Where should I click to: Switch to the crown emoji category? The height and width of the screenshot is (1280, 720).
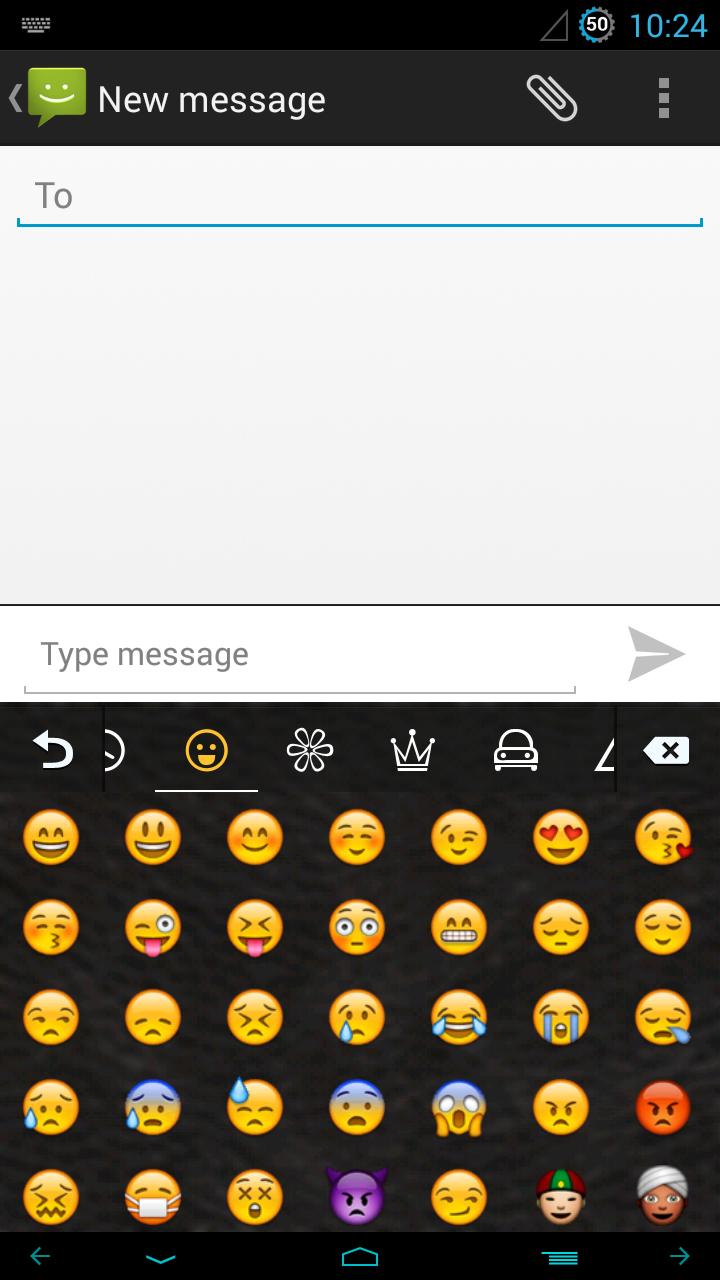pyautogui.click(x=413, y=749)
